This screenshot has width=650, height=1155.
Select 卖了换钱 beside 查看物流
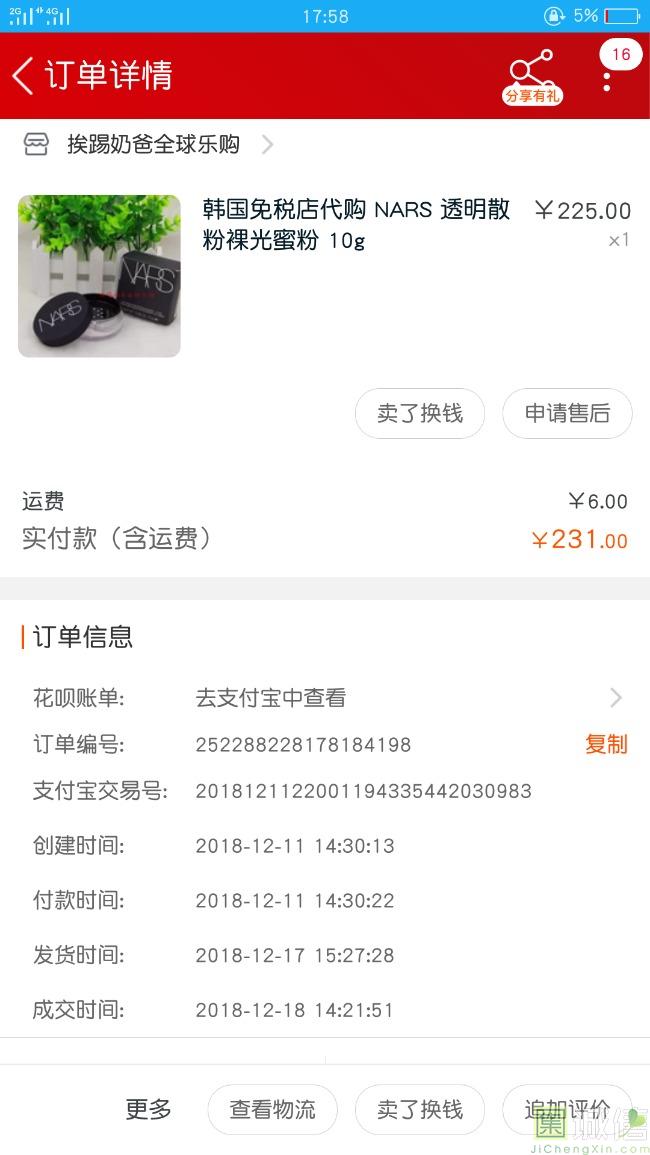tap(420, 1109)
